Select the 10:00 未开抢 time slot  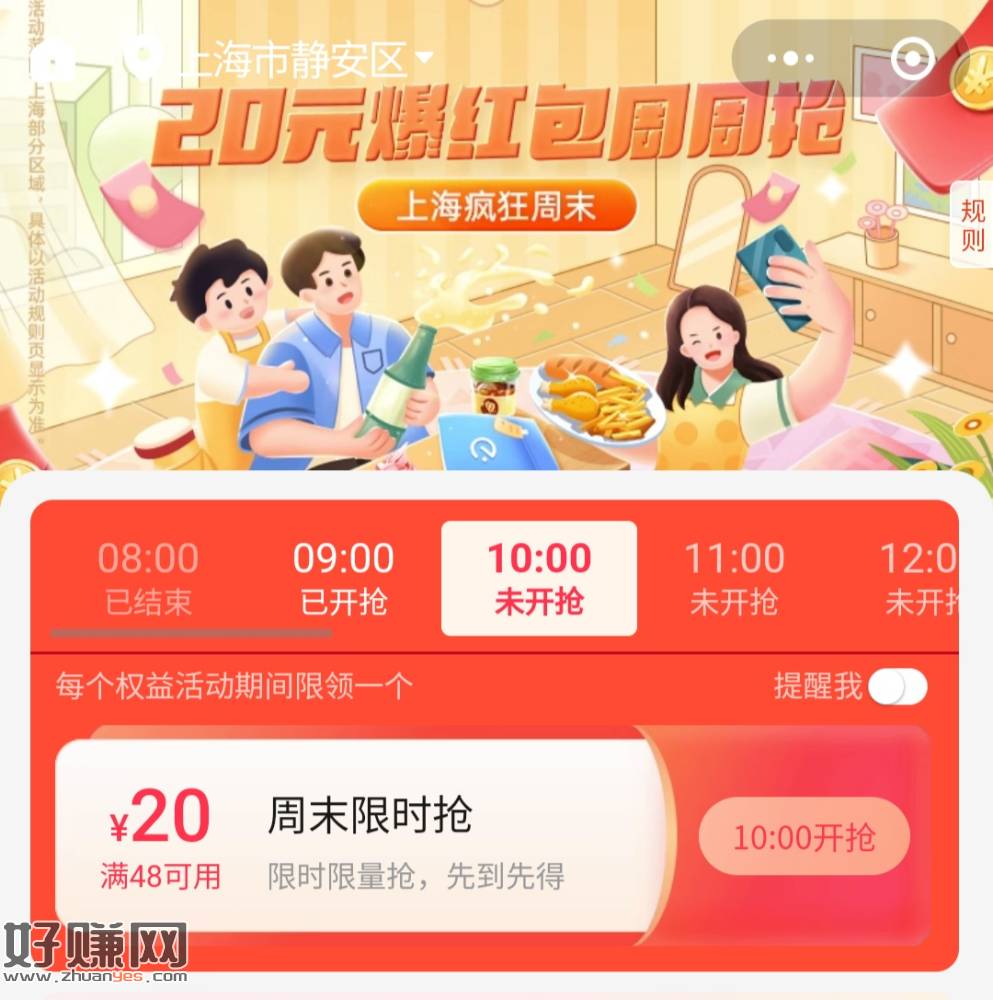point(539,578)
